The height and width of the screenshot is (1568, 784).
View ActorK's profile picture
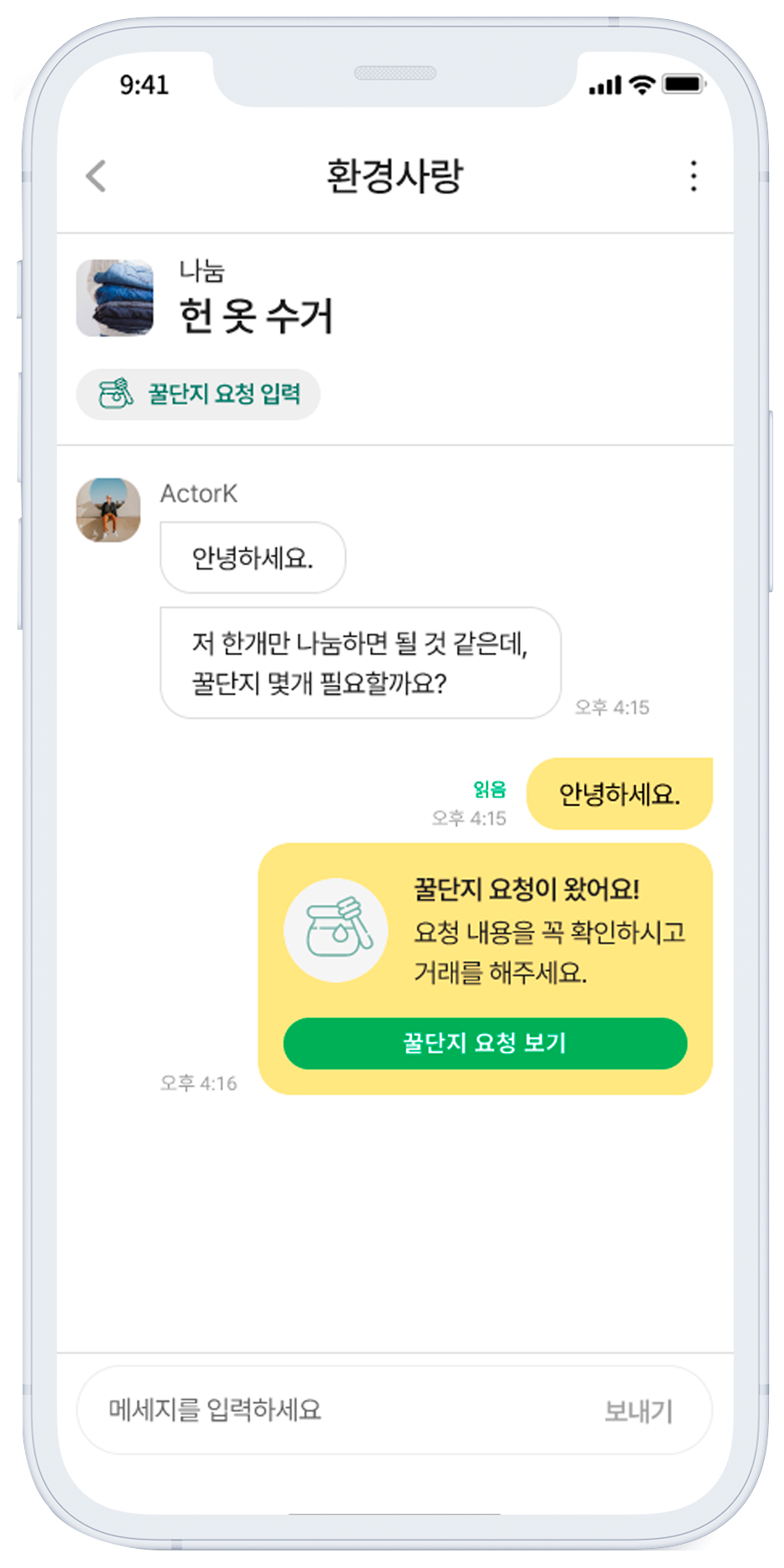(x=108, y=510)
